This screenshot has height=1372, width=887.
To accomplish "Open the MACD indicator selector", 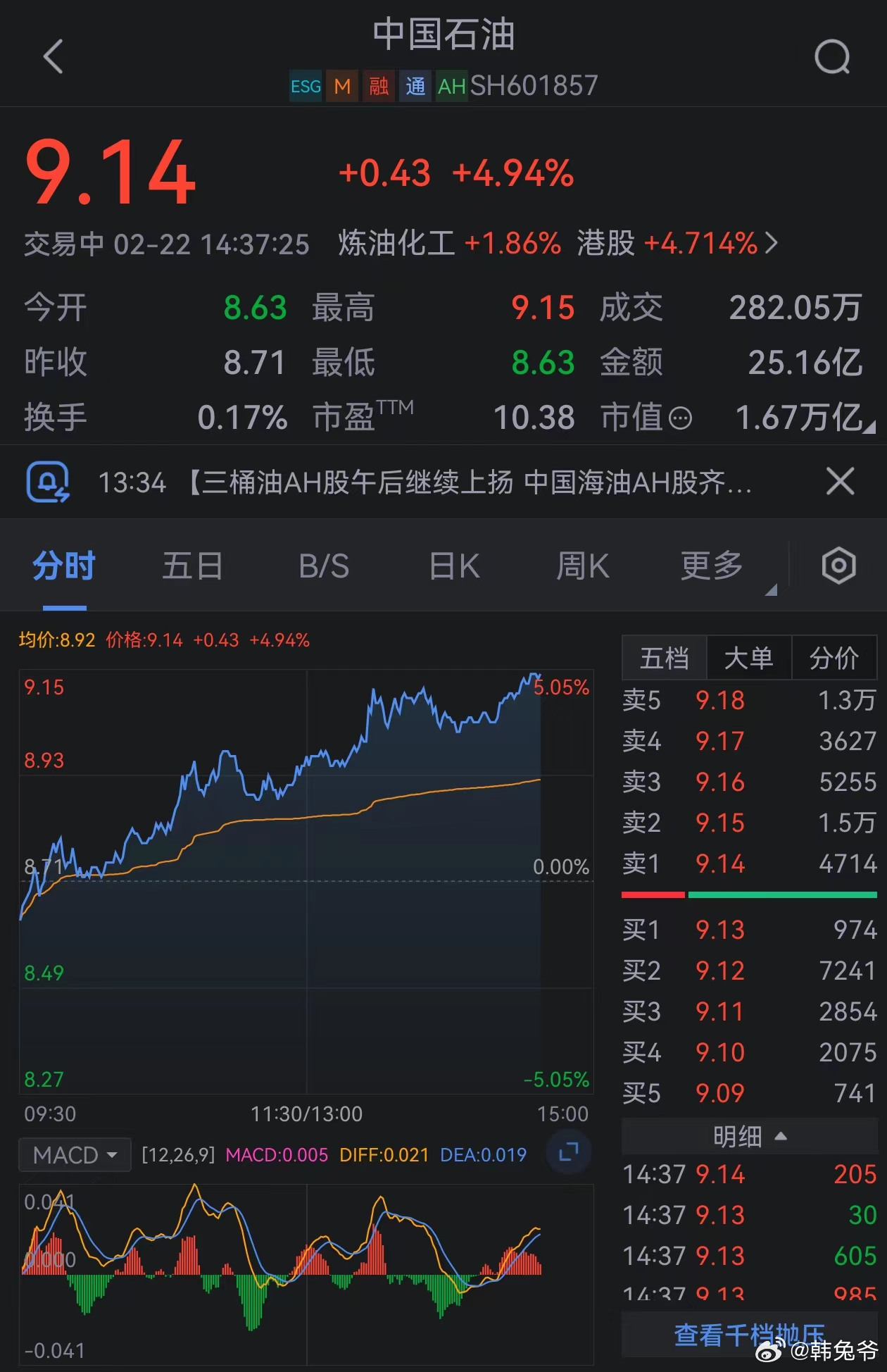I will click(x=74, y=1154).
